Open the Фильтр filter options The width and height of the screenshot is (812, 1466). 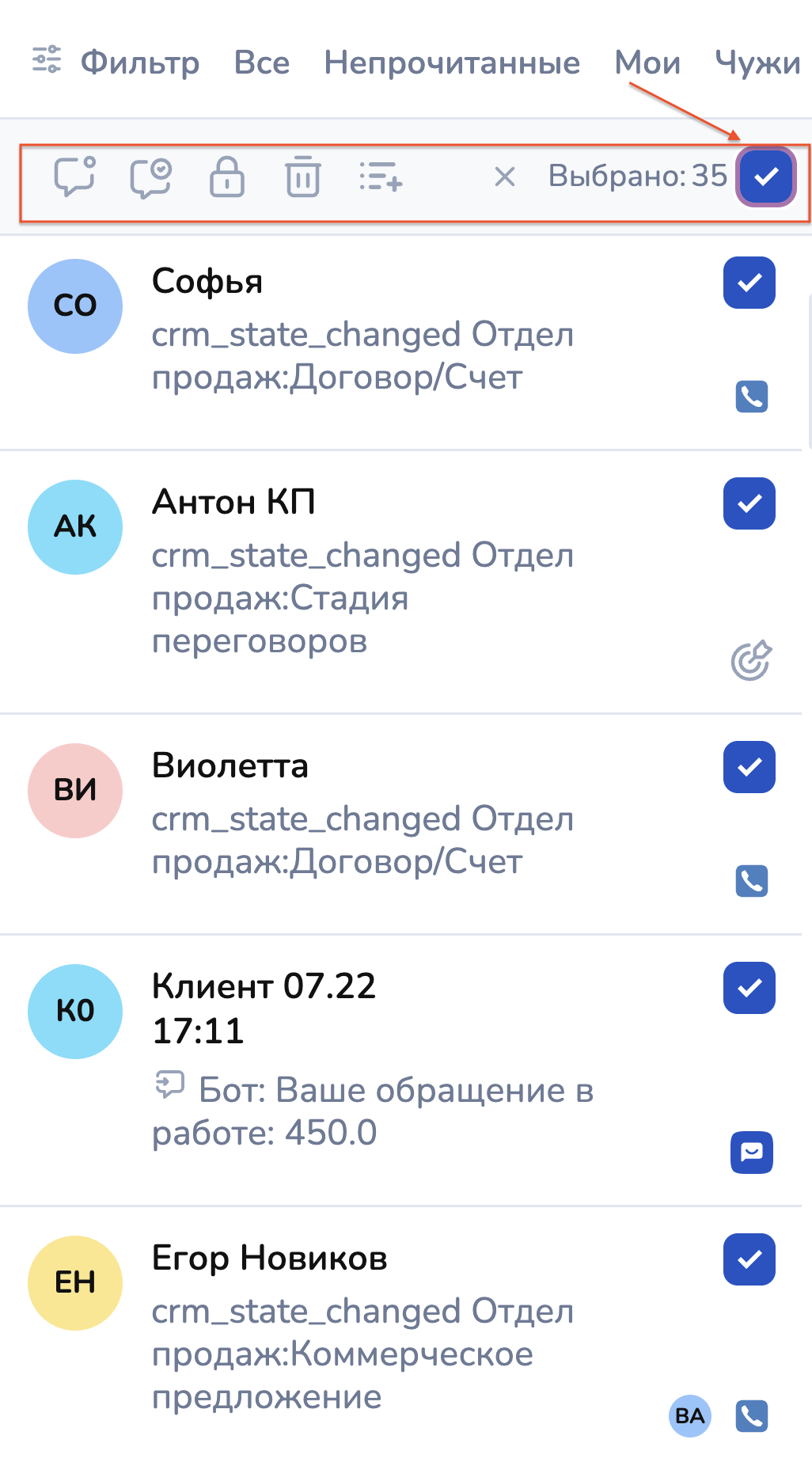point(116,62)
